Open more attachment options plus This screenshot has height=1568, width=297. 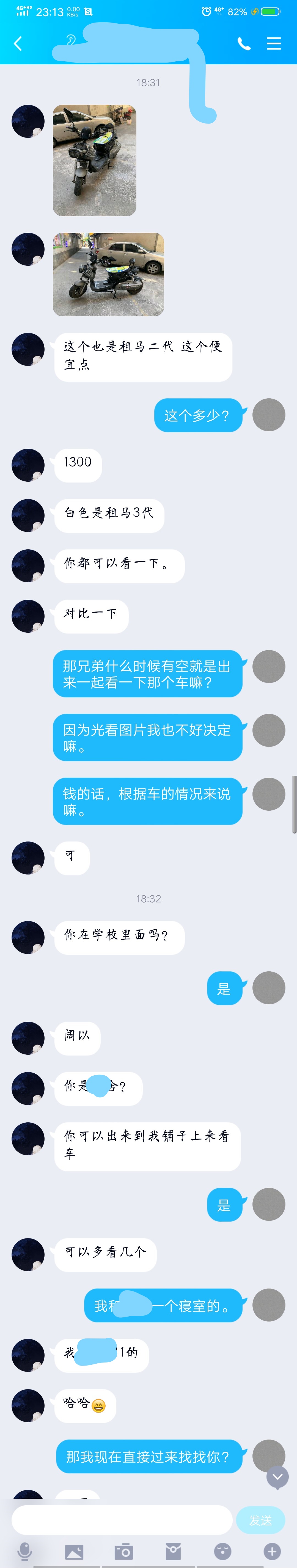[272, 1551]
